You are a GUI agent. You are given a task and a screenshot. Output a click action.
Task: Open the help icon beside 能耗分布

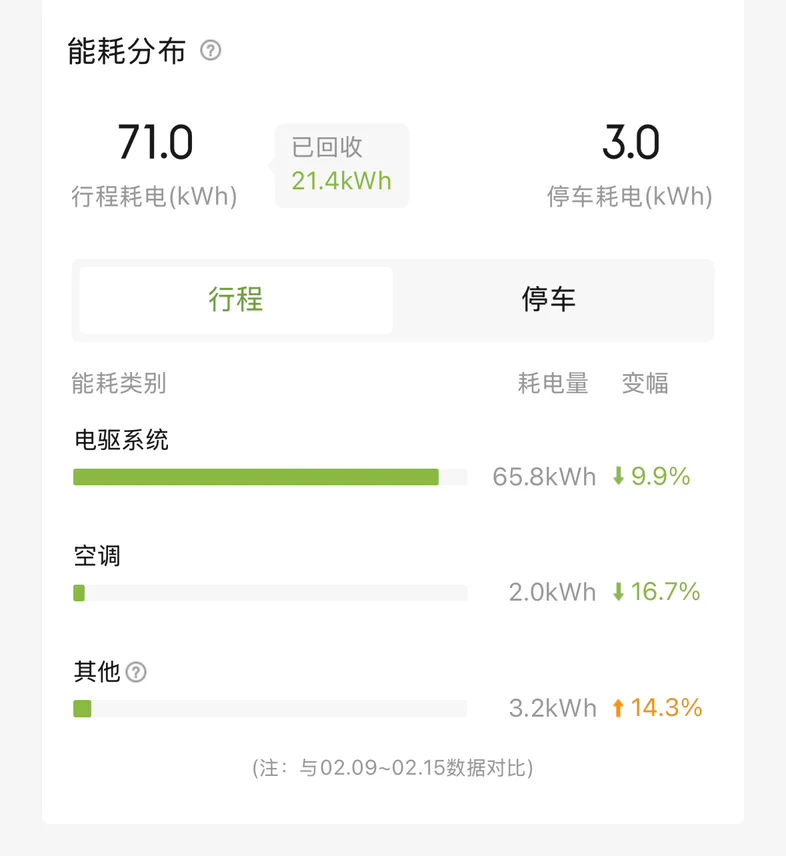coord(210,50)
